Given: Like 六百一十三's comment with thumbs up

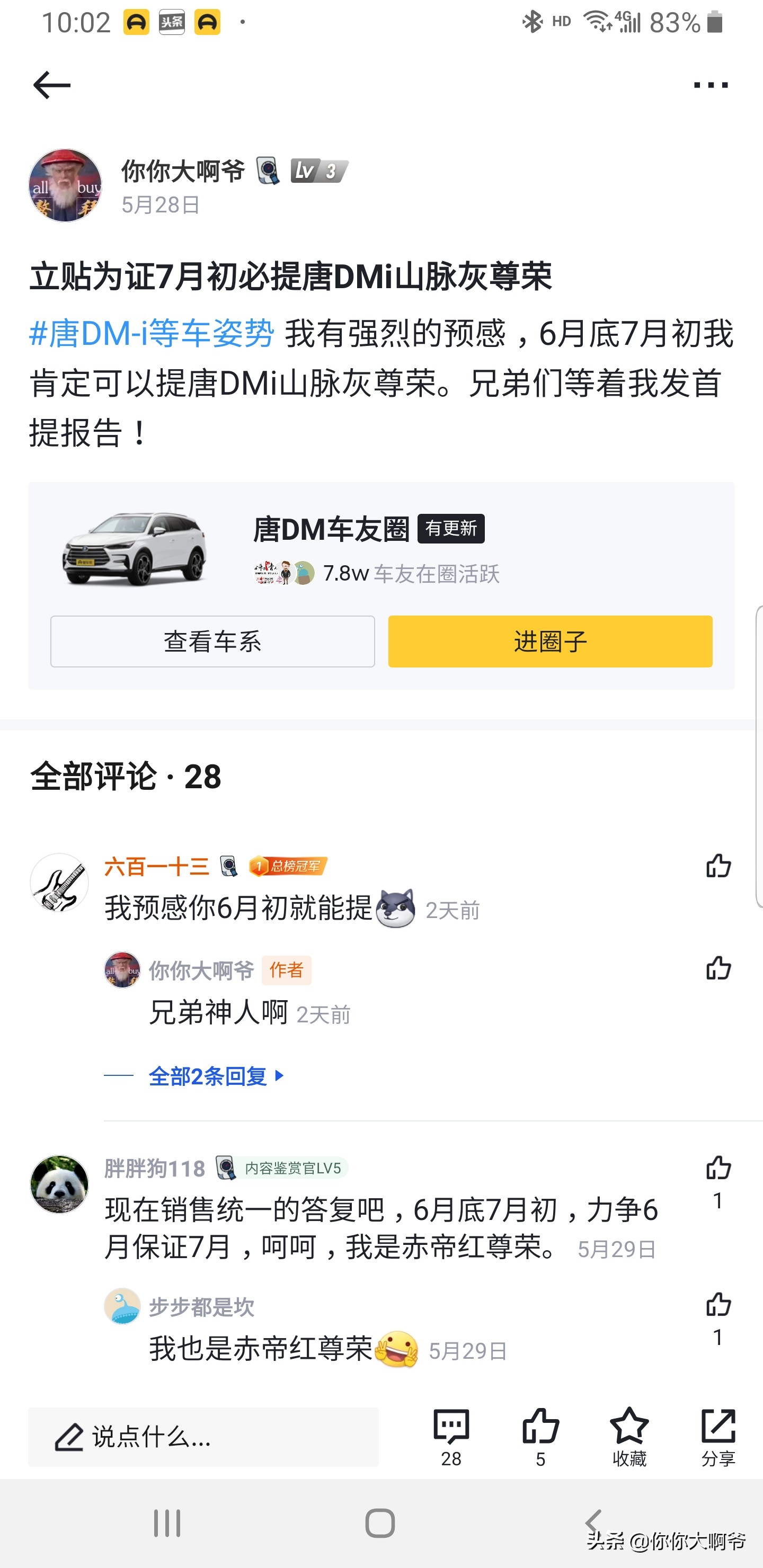Looking at the screenshot, I should (718, 867).
